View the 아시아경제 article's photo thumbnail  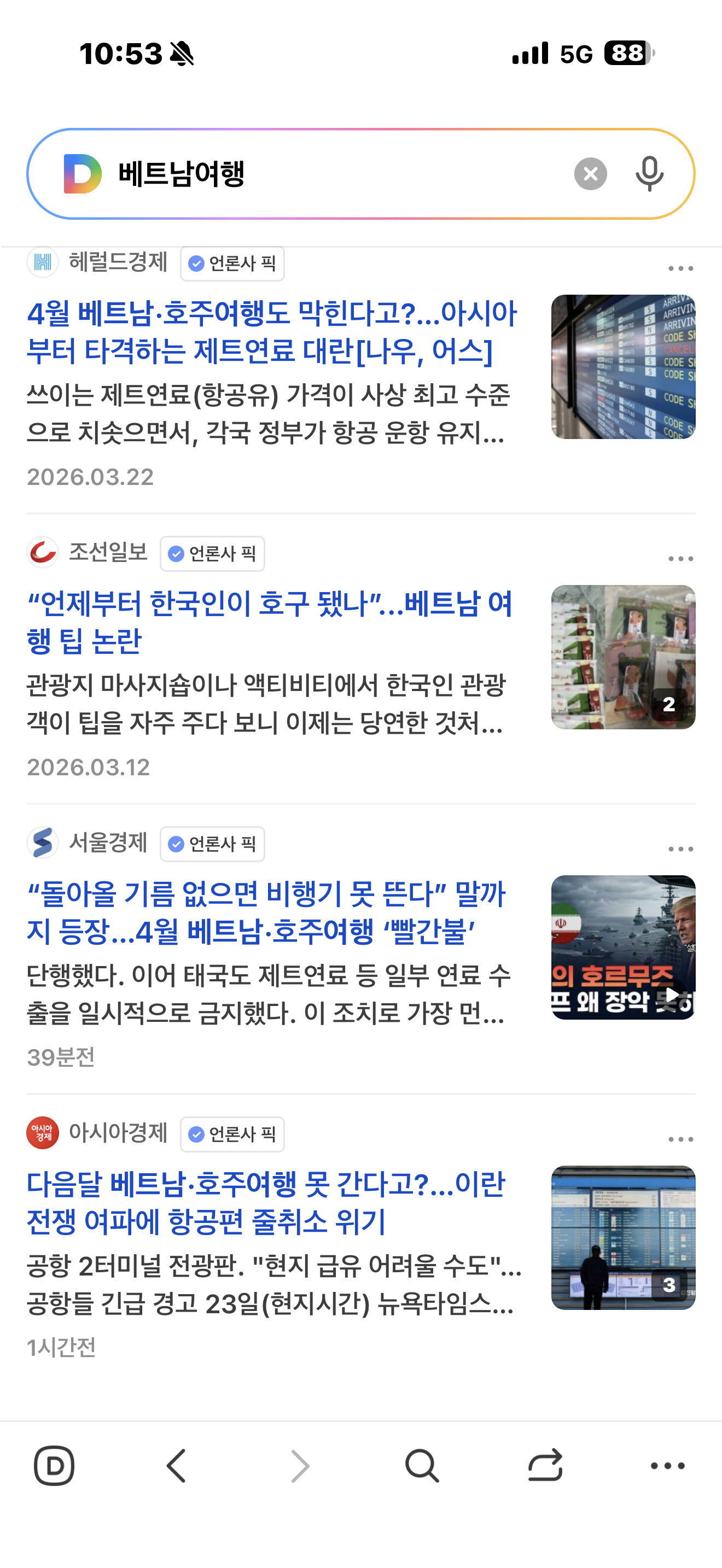point(623,1237)
